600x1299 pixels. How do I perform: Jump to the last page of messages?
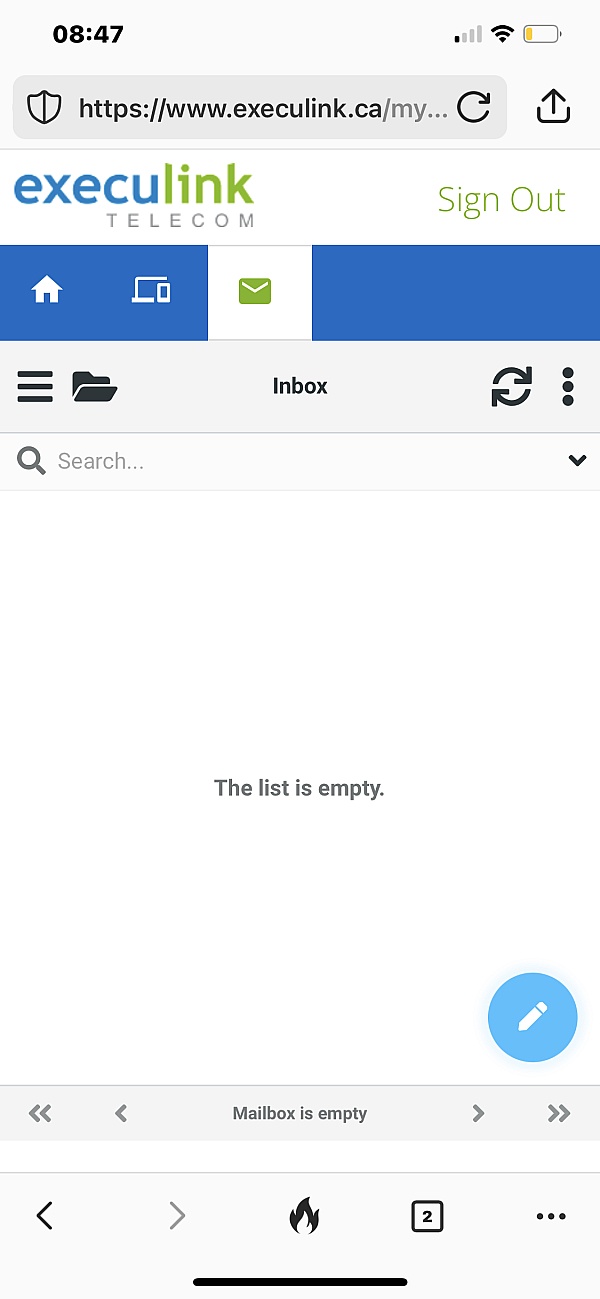(x=559, y=1113)
